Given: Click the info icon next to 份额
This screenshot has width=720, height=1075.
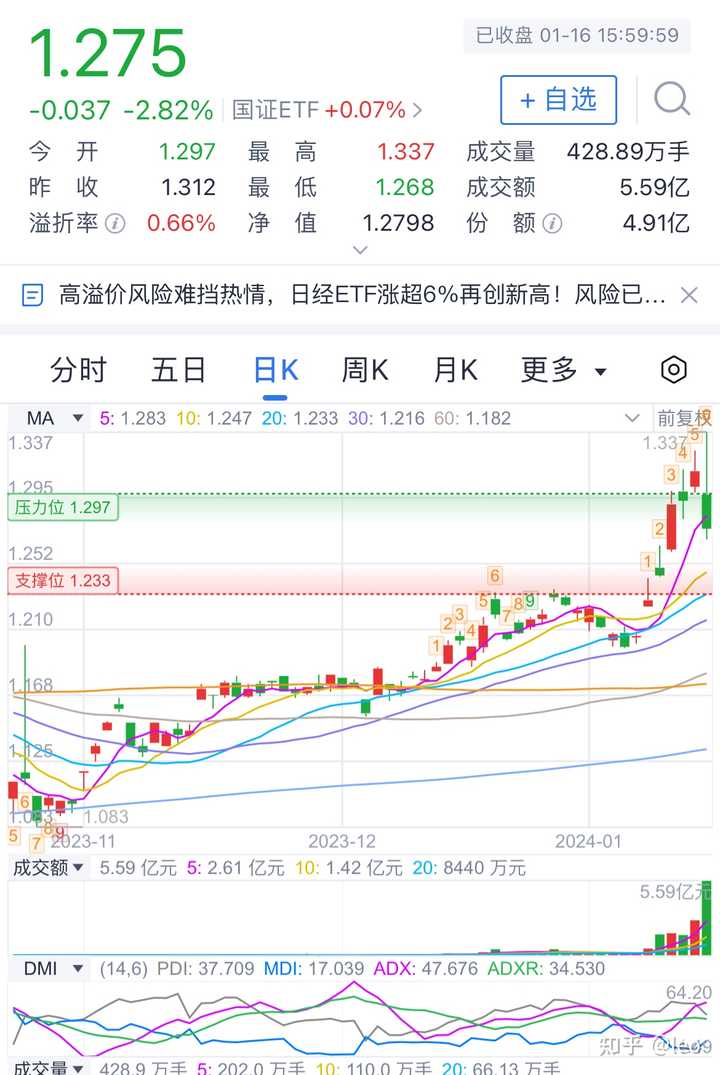Looking at the screenshot, I should click(x=551, y=224).
